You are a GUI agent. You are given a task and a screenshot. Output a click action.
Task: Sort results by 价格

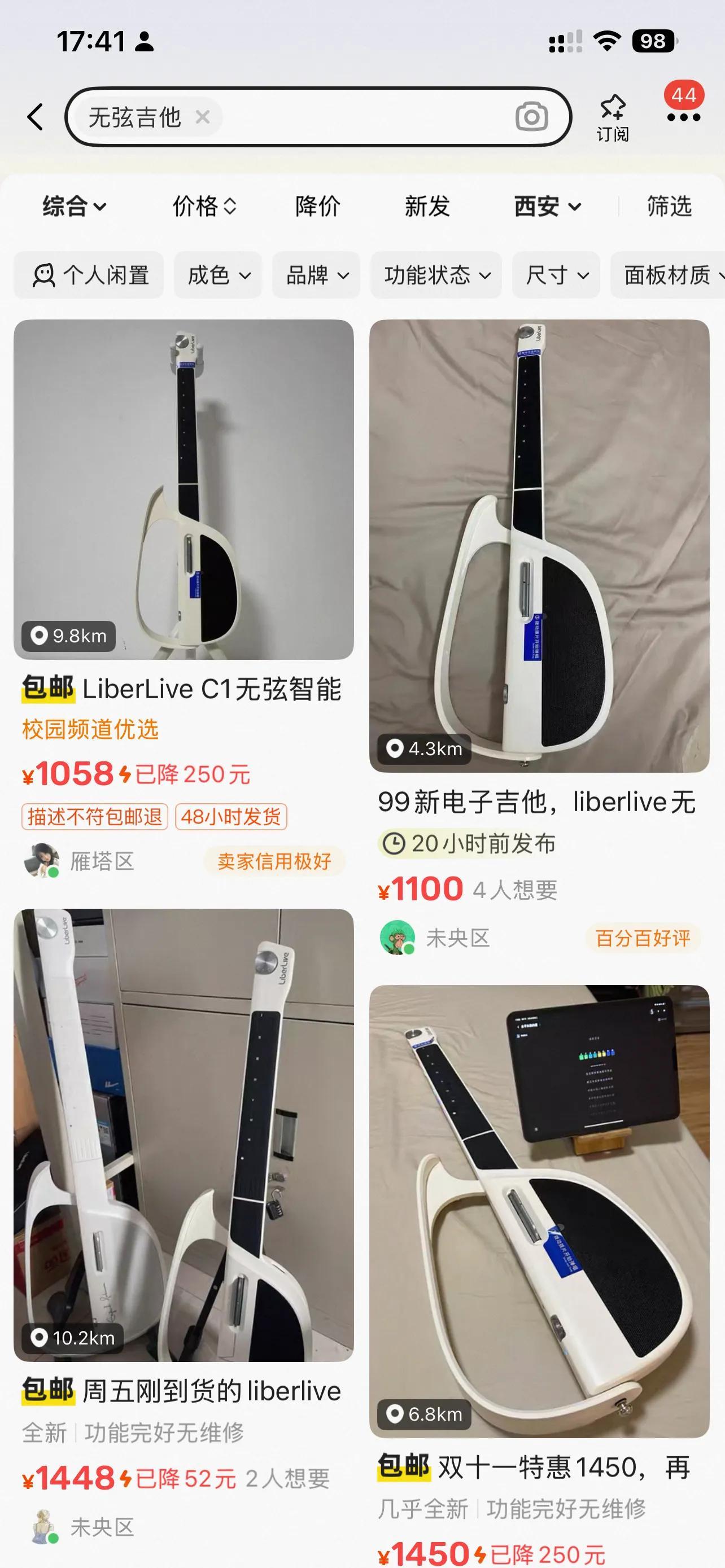tap(204, 207)
